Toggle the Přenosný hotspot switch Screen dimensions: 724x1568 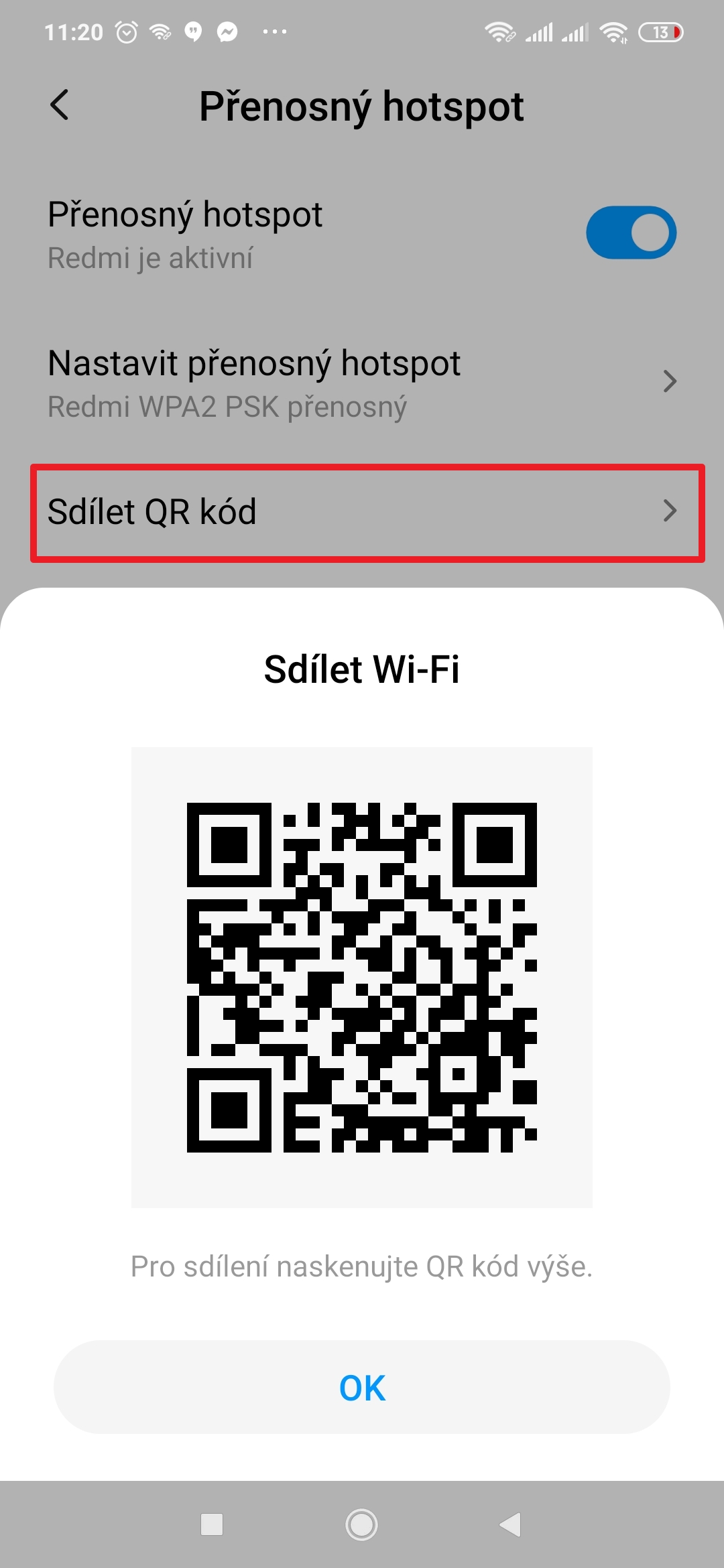[x=630, y=233]
